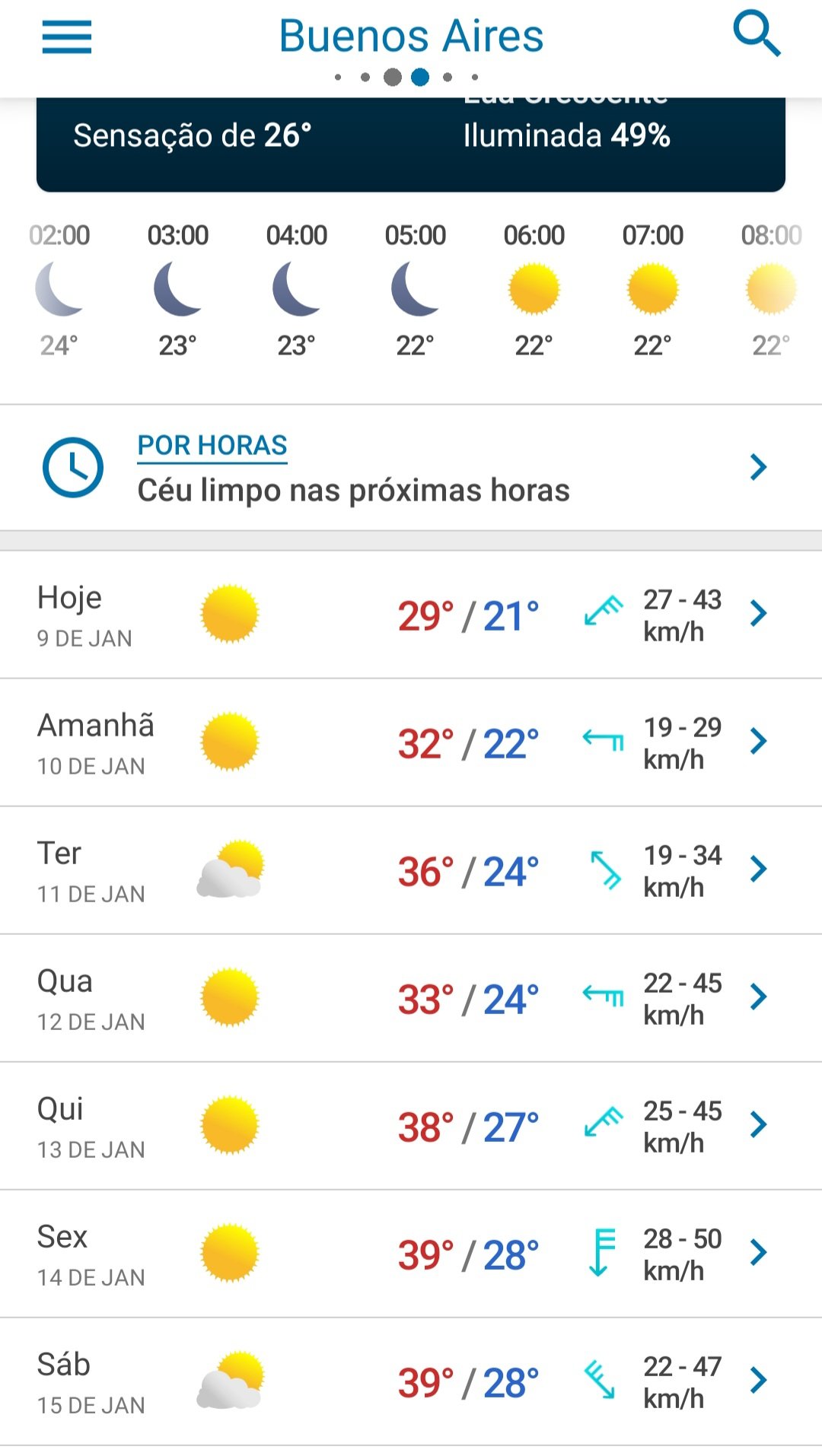Tap the page indicator dots under Buenos Aires

(x=406, y=77)
